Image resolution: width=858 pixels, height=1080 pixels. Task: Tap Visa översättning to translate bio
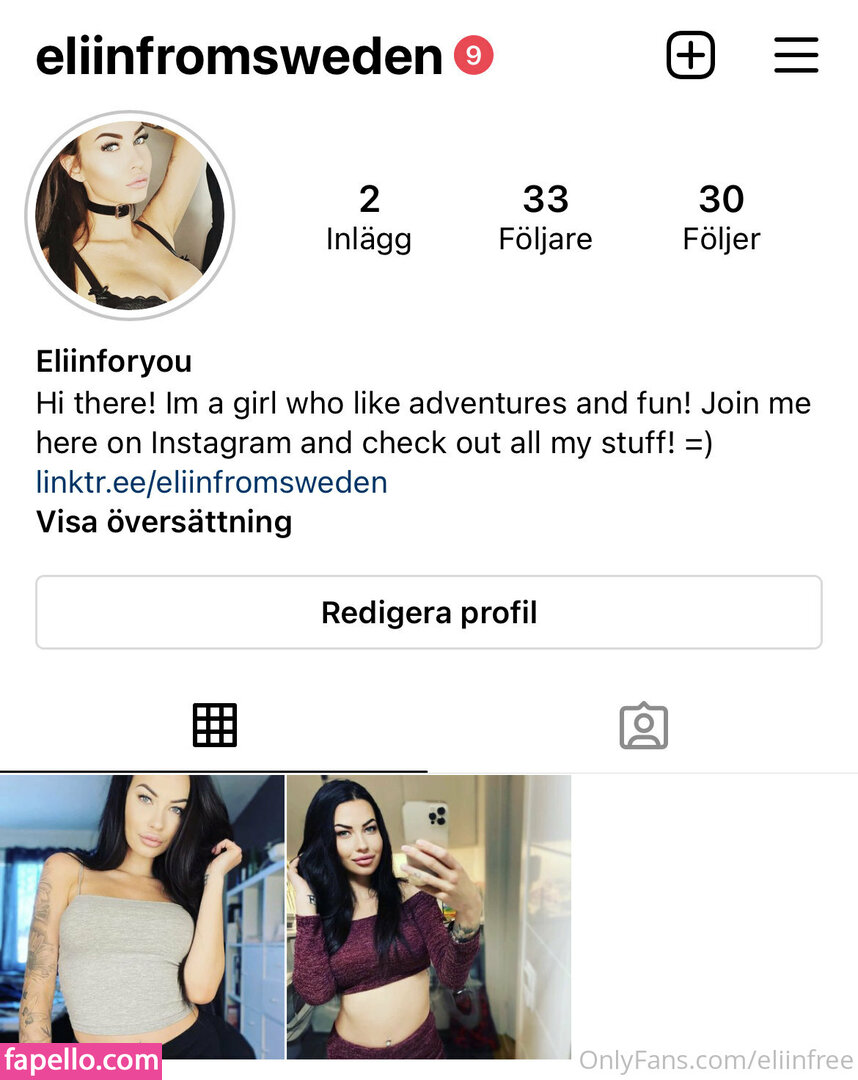coord(164,522)
